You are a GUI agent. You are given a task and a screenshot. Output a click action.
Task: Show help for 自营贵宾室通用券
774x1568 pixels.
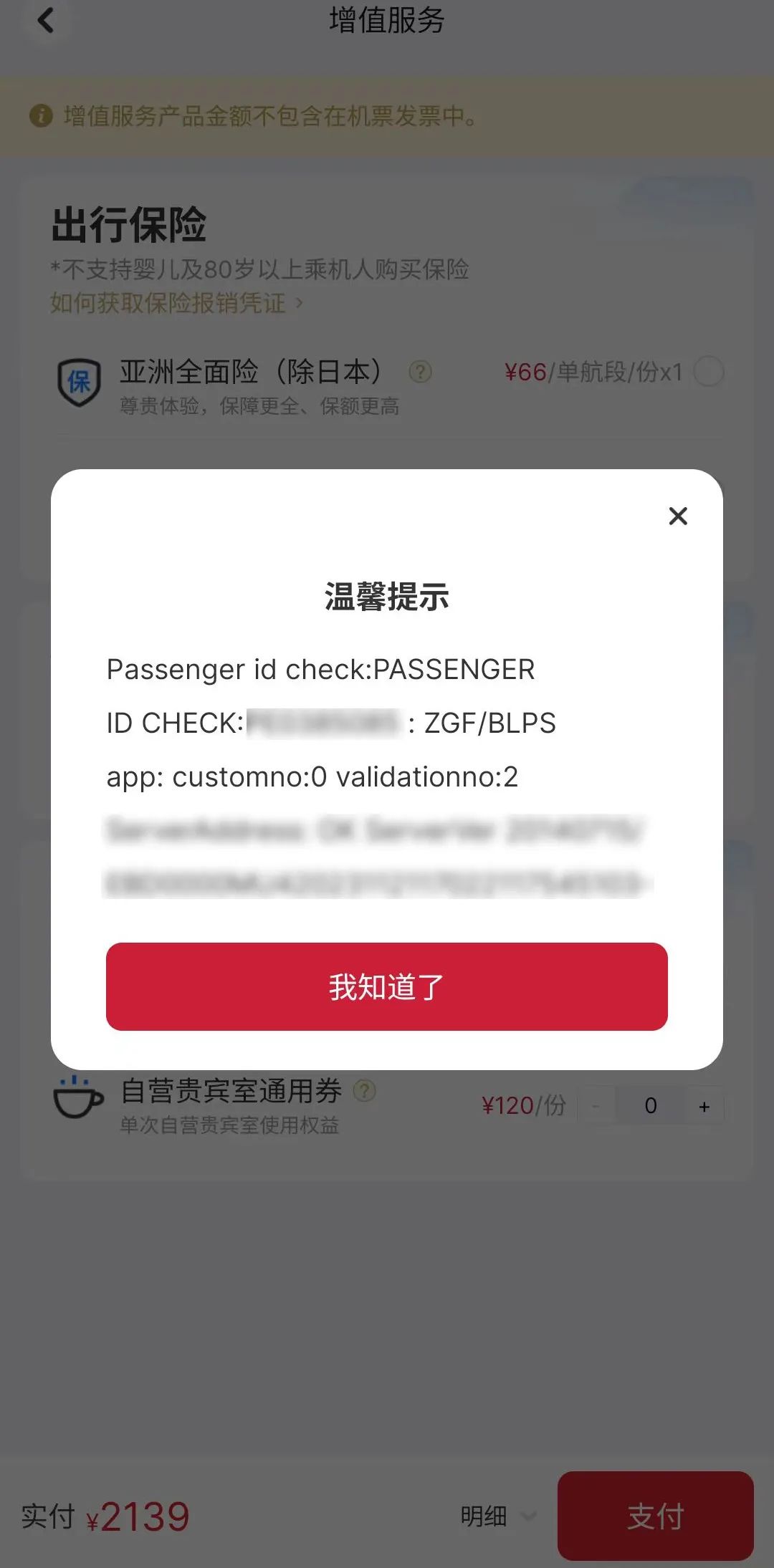[365, 1091]
